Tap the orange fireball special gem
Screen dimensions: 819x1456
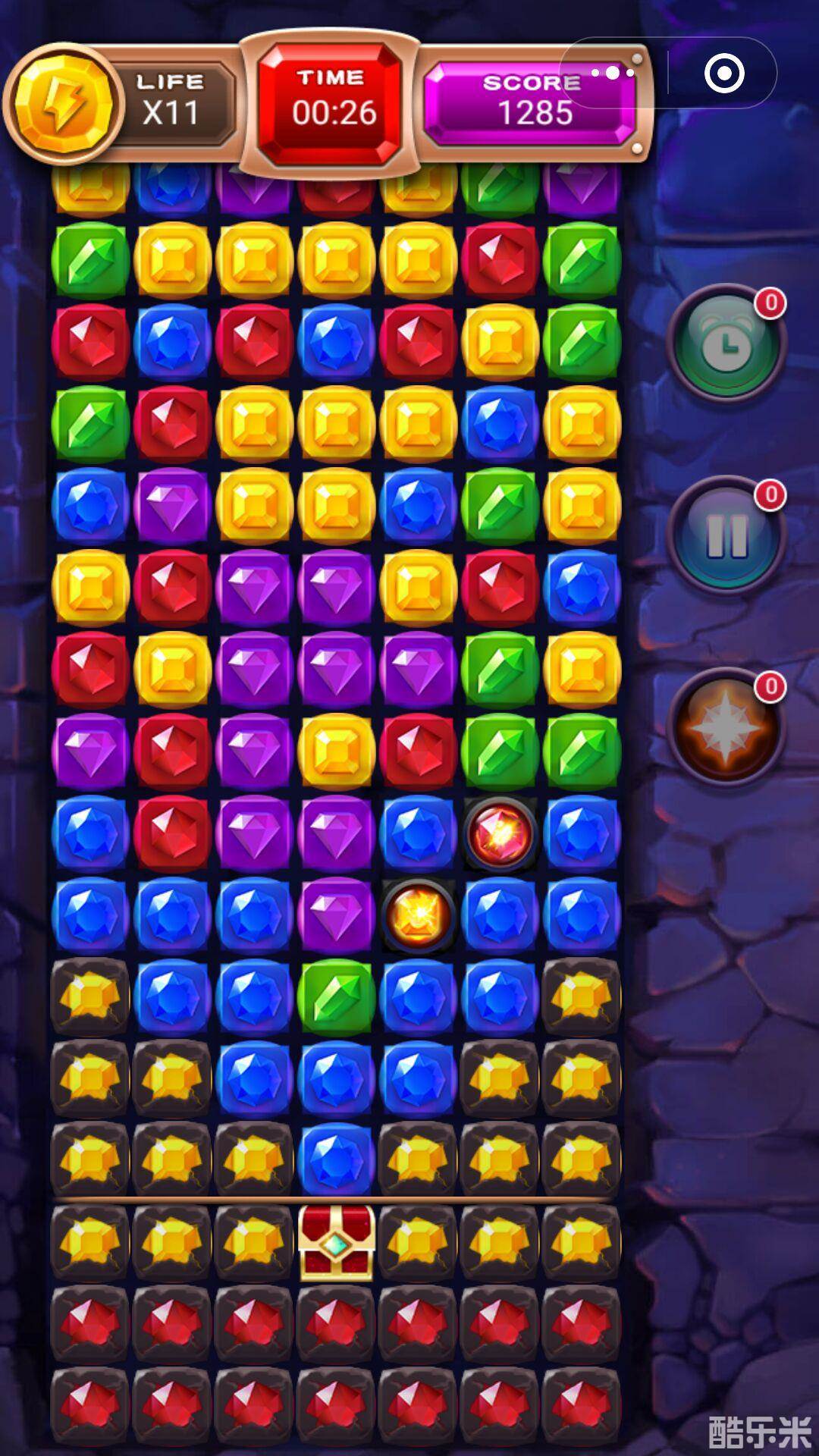[x=418, y=914]
